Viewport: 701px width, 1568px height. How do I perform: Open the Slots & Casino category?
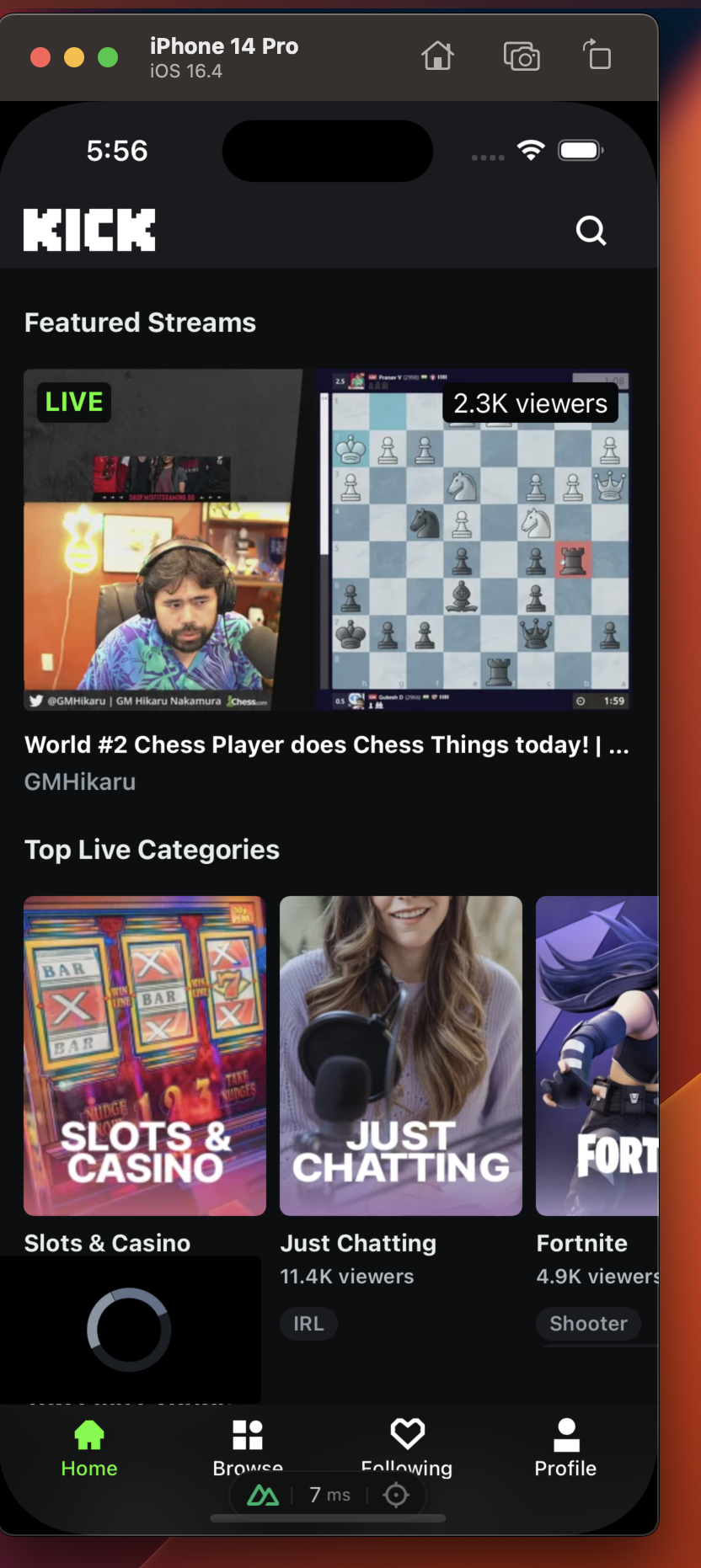pyautogui.click(x=145, y=1055)
